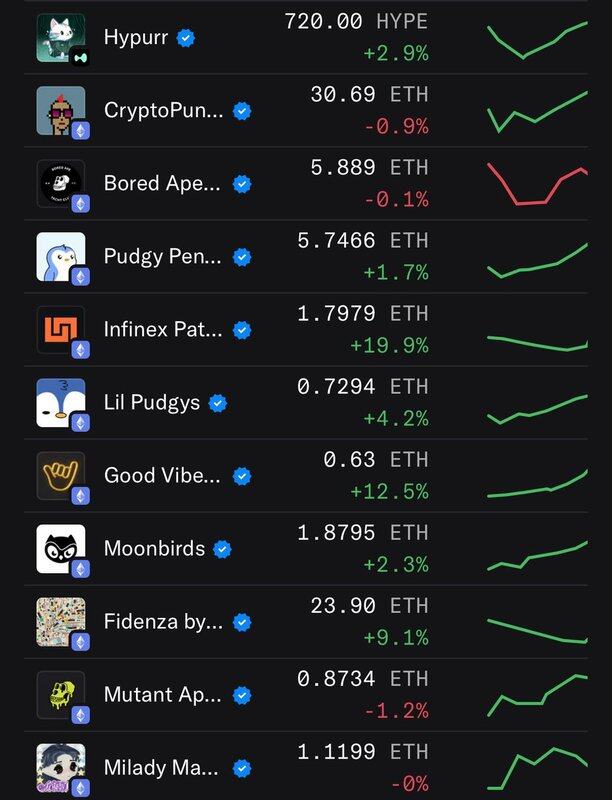Open the CryptoPunks collection

pos(163,111)
